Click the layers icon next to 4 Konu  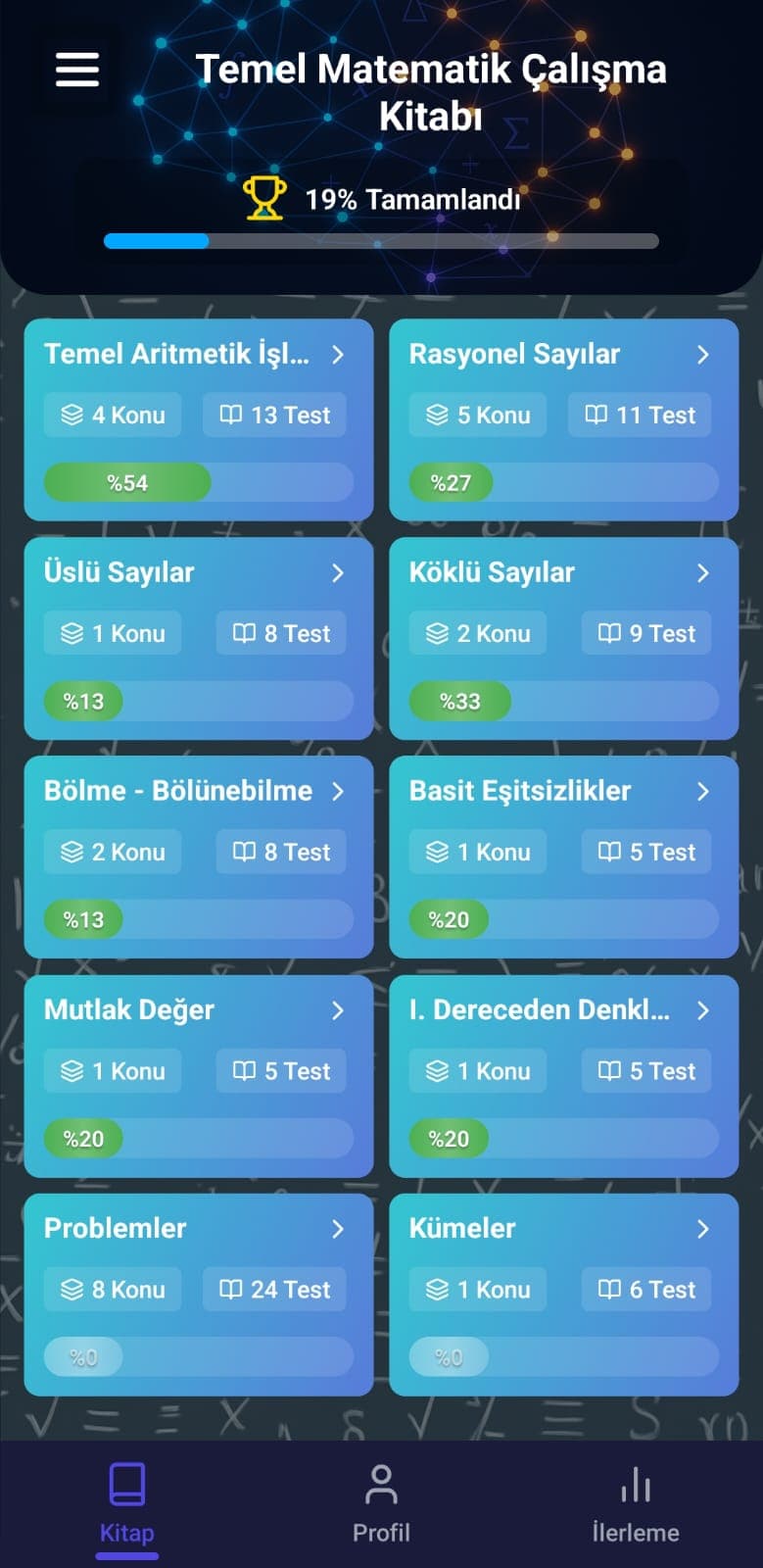click(x=73, y=415)
